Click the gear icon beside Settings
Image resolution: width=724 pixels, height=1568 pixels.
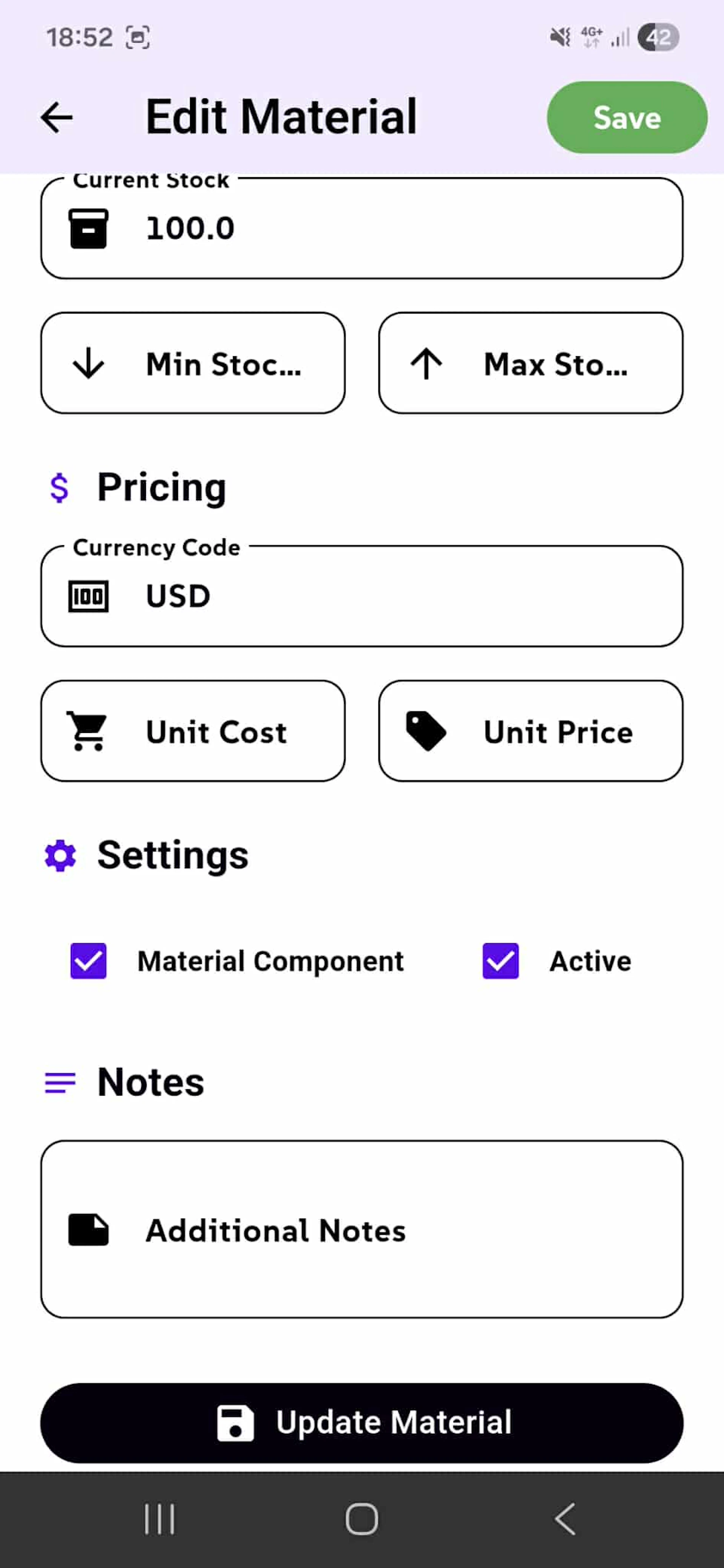59,855
